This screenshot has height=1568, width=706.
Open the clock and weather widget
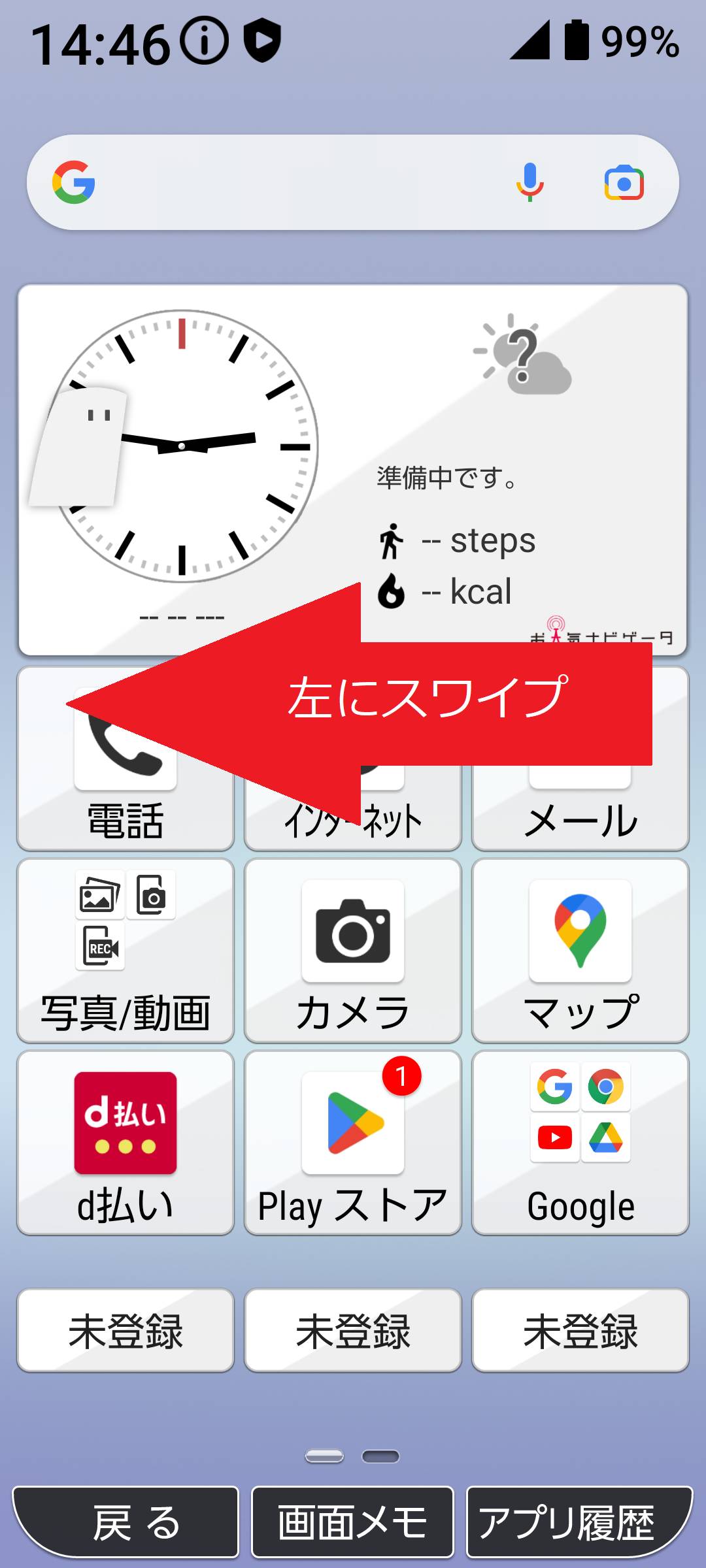[x=353, y=469]
